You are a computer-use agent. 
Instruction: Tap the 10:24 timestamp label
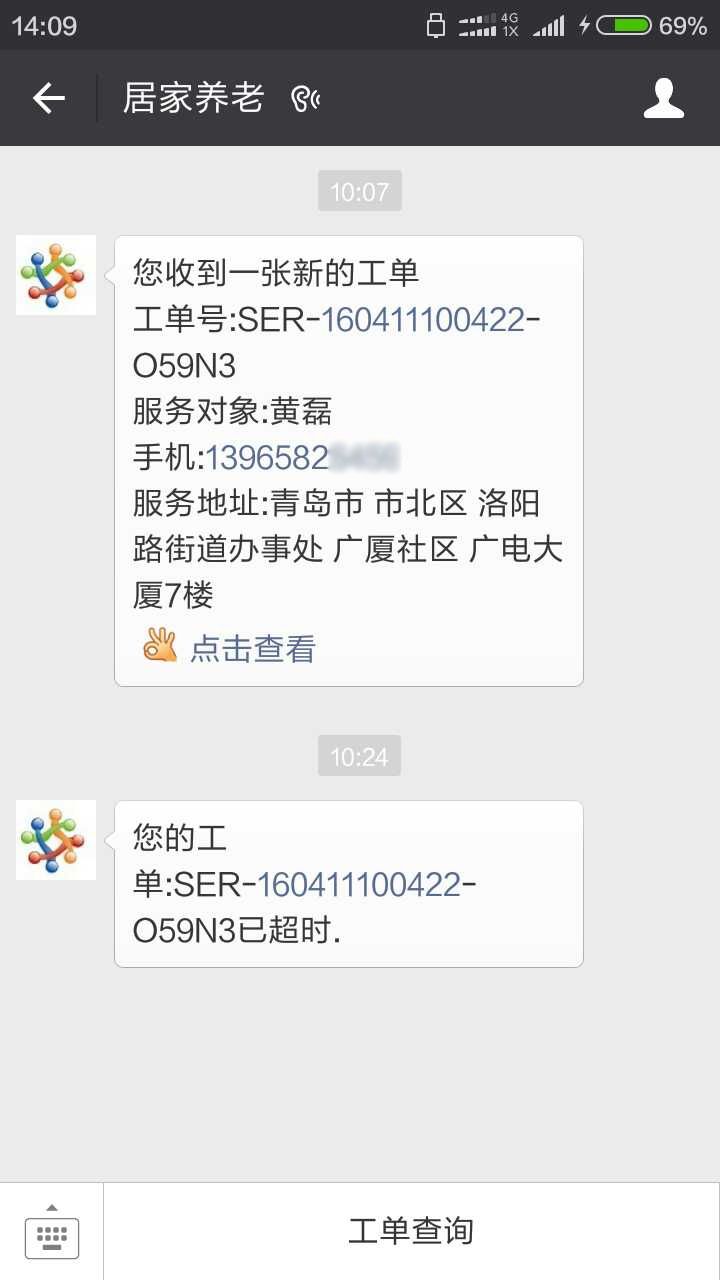tap(359, 755)
